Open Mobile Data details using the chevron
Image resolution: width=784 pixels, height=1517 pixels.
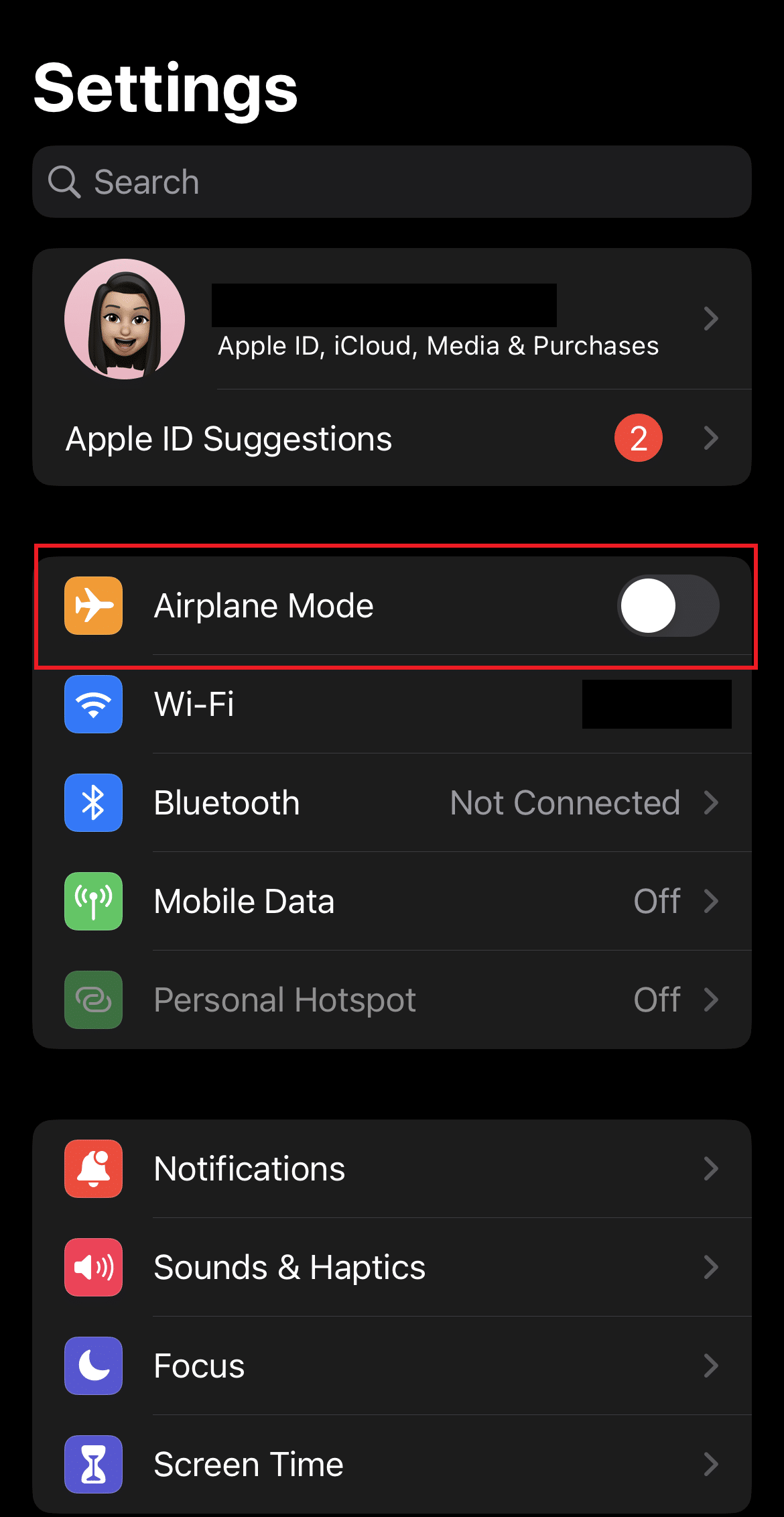tap(712, 901)
